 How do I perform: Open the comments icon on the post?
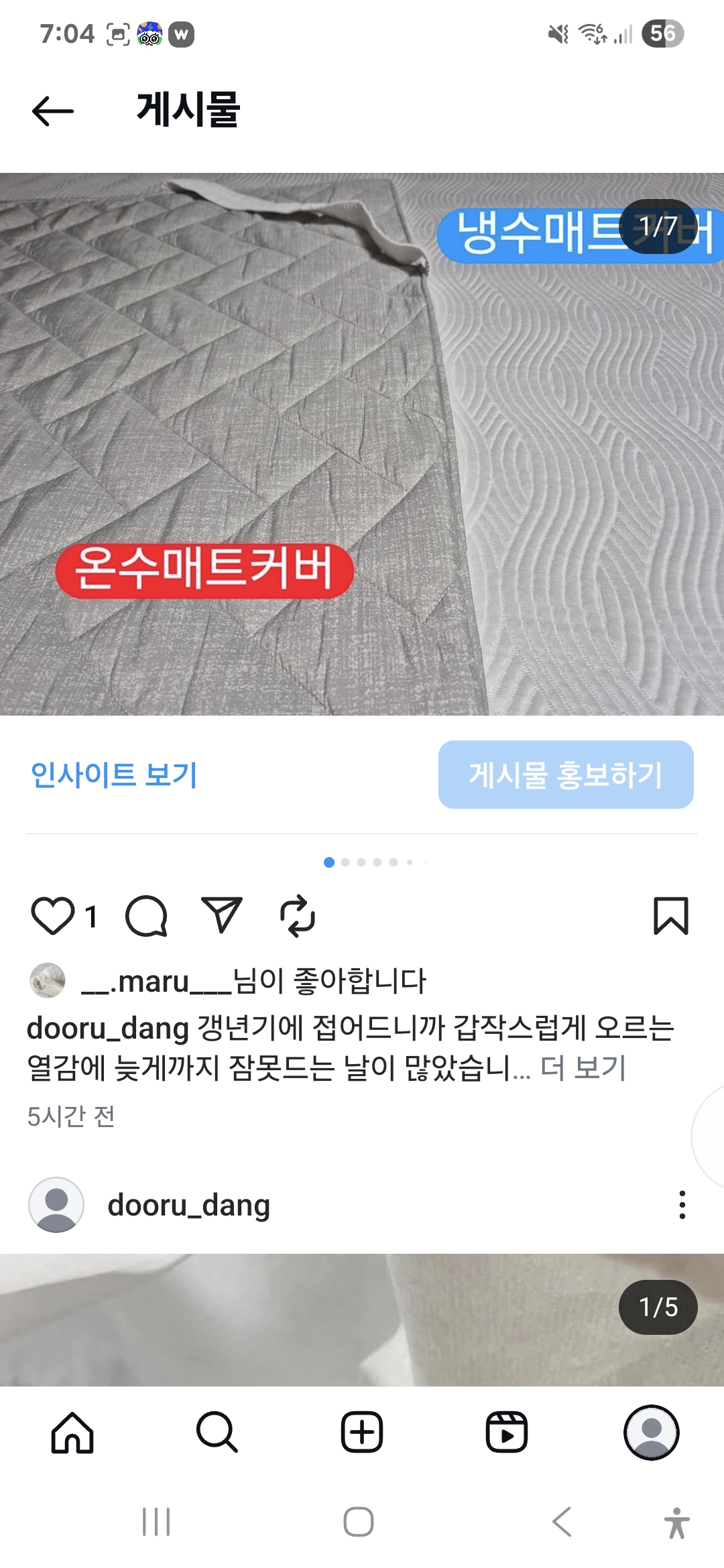pyautogui.click(x=146, y=914)
